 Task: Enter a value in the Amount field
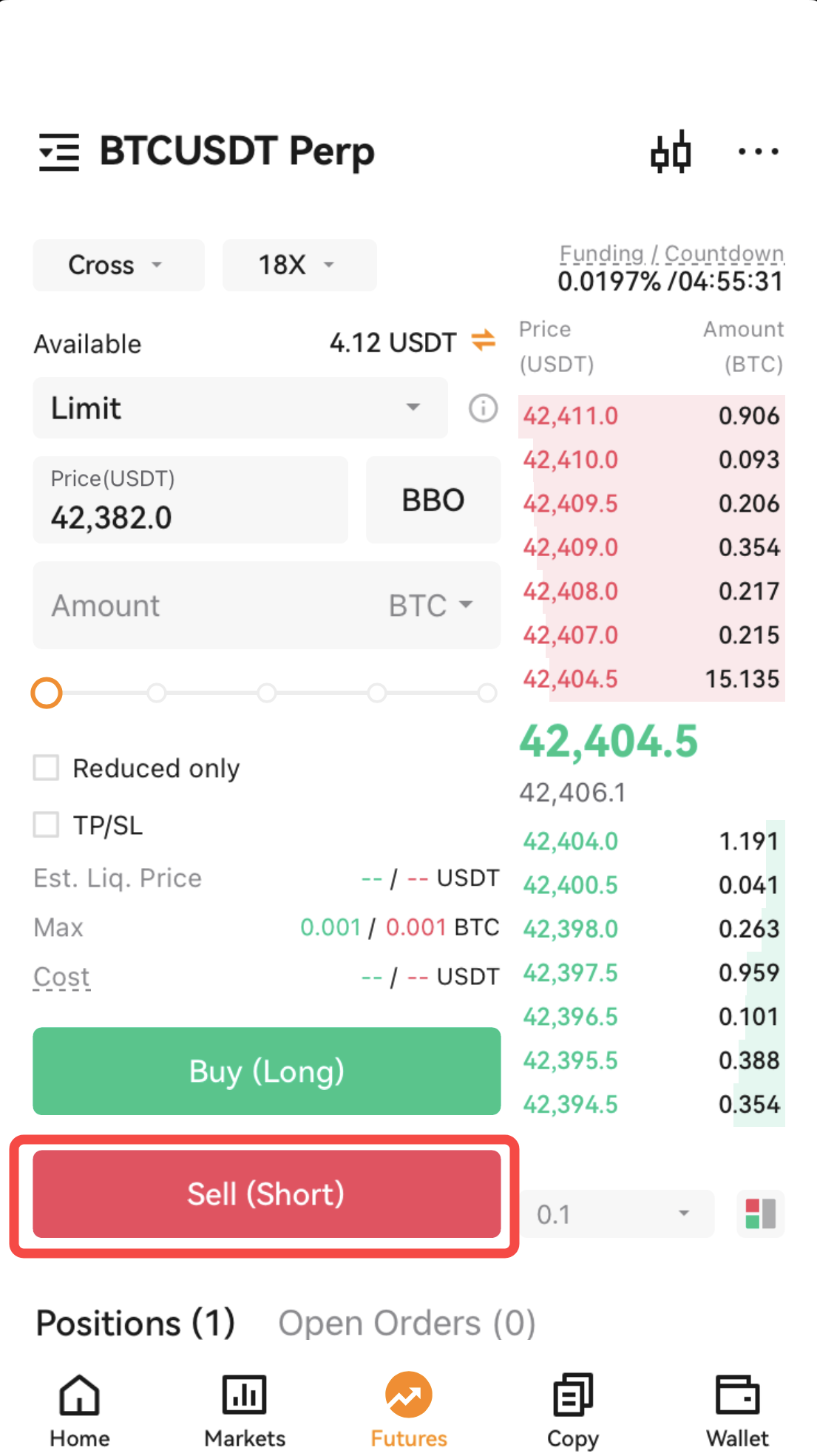tap(267, 606)
